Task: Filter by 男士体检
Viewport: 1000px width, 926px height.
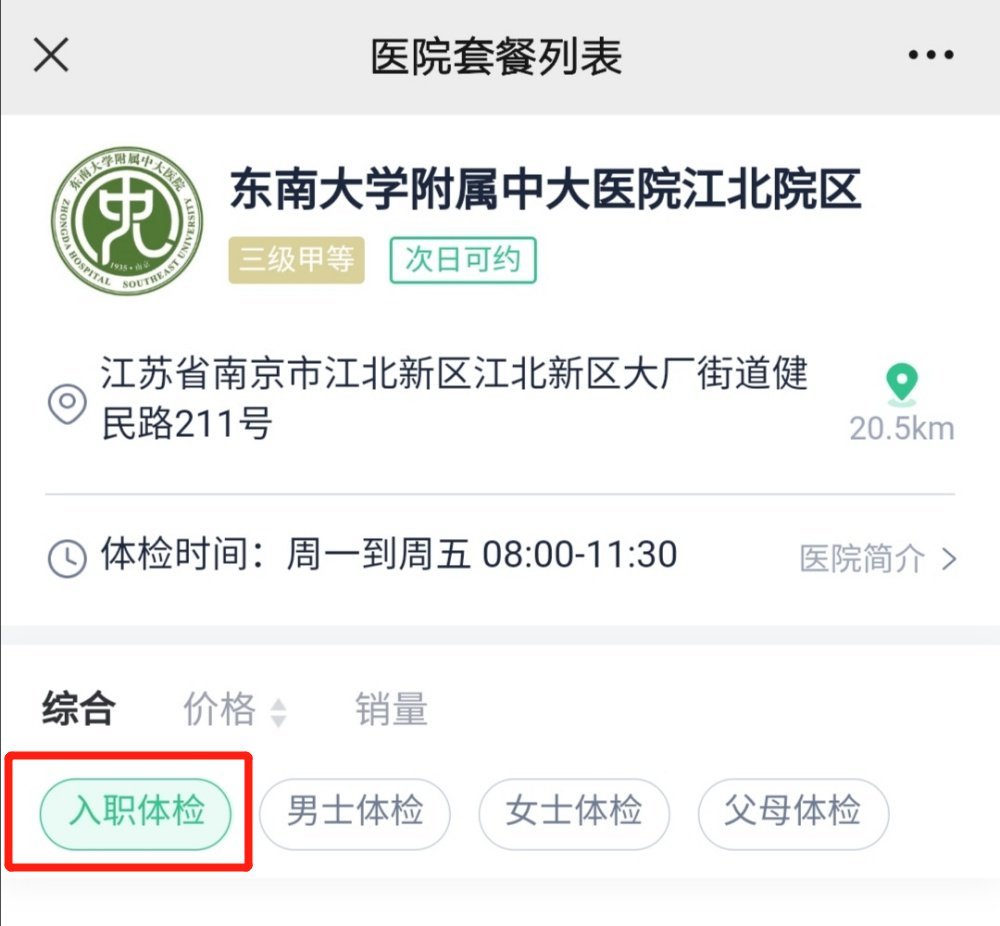Action: pyautogui.click(x=355, y=813)
